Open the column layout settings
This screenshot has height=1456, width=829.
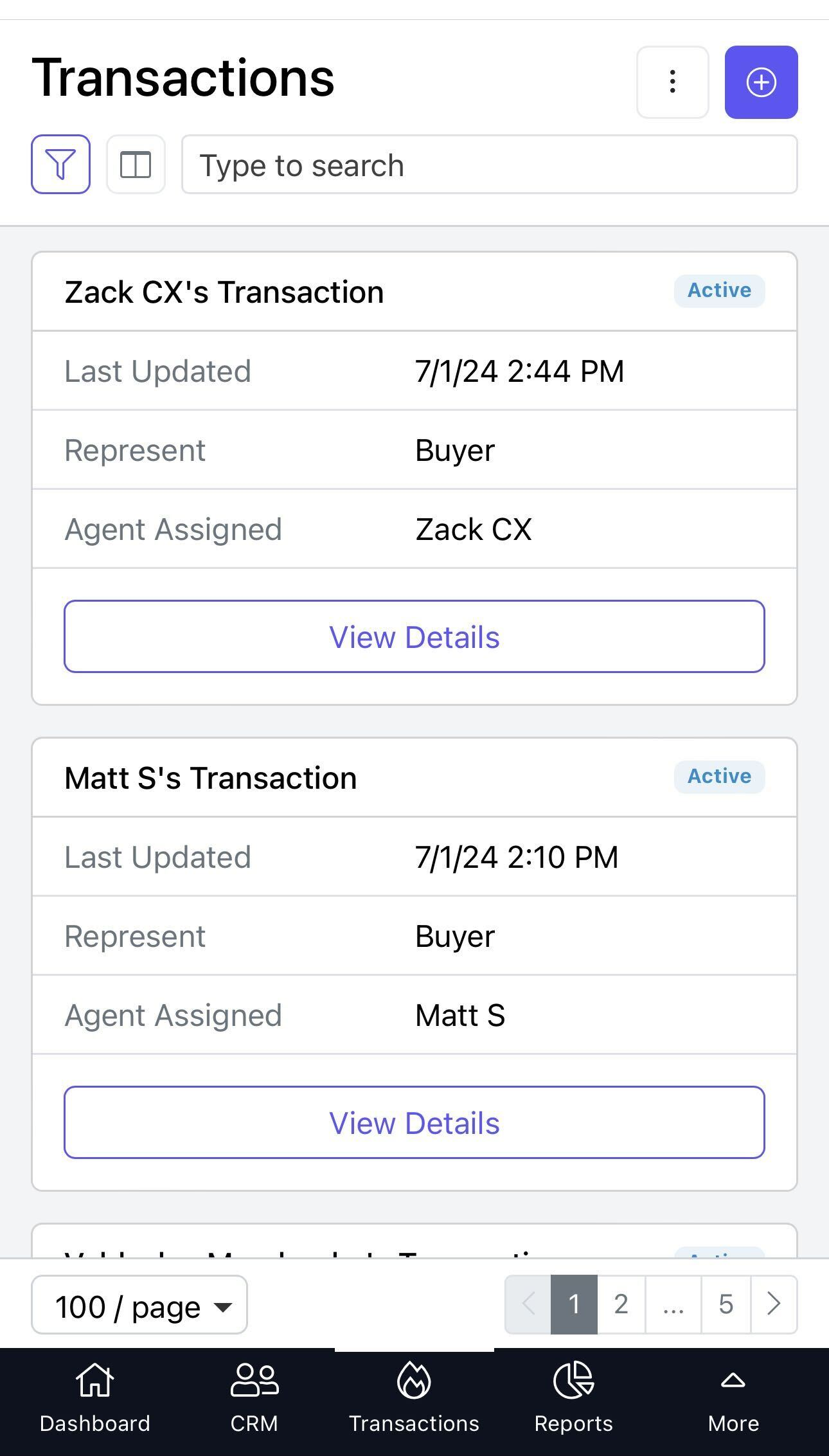point(136,164)
